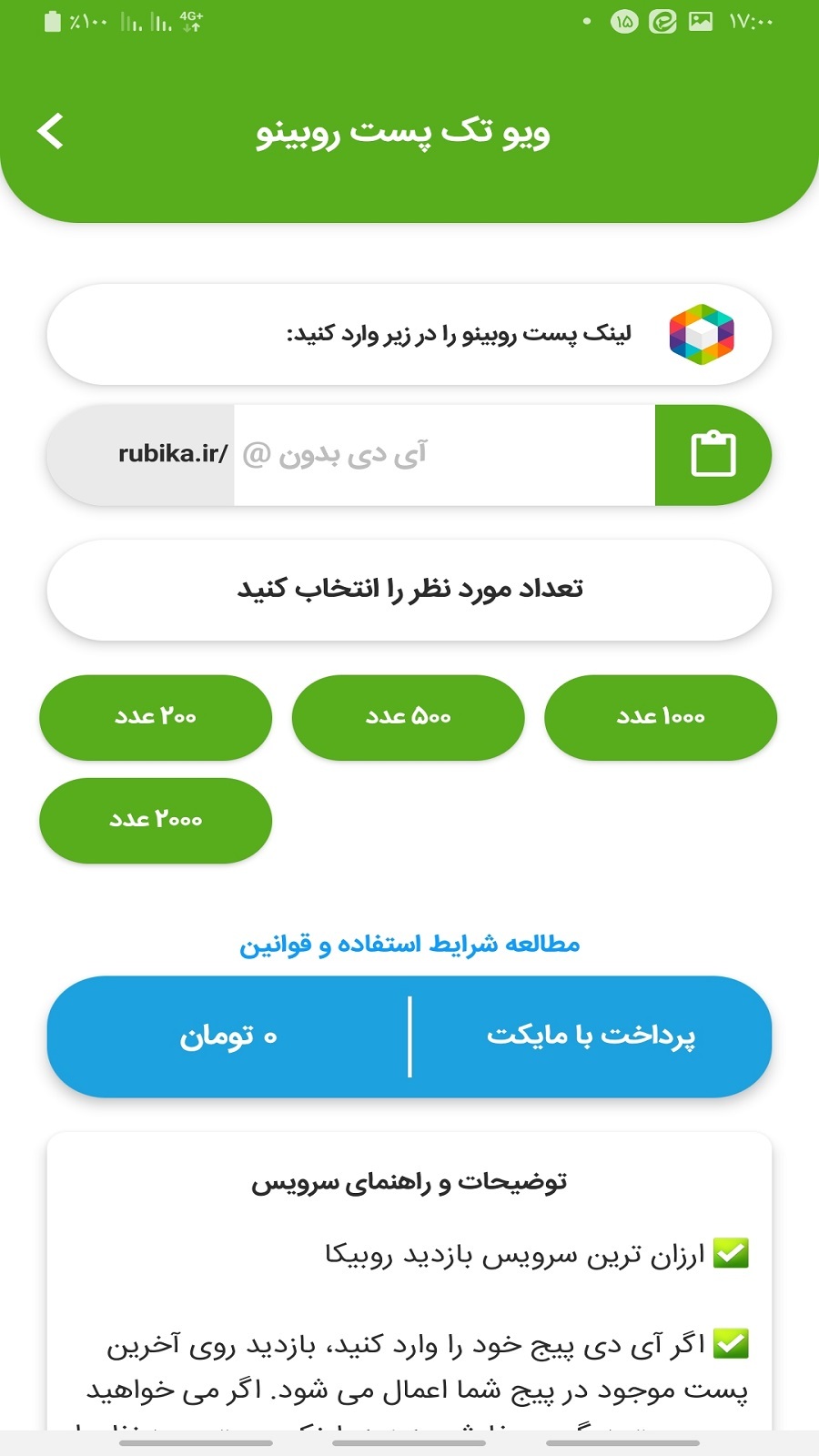Tap the clipboard paste icon beside the input
Image resolution: width=819 pixels, height=1456 pixels.
(713, 454)
